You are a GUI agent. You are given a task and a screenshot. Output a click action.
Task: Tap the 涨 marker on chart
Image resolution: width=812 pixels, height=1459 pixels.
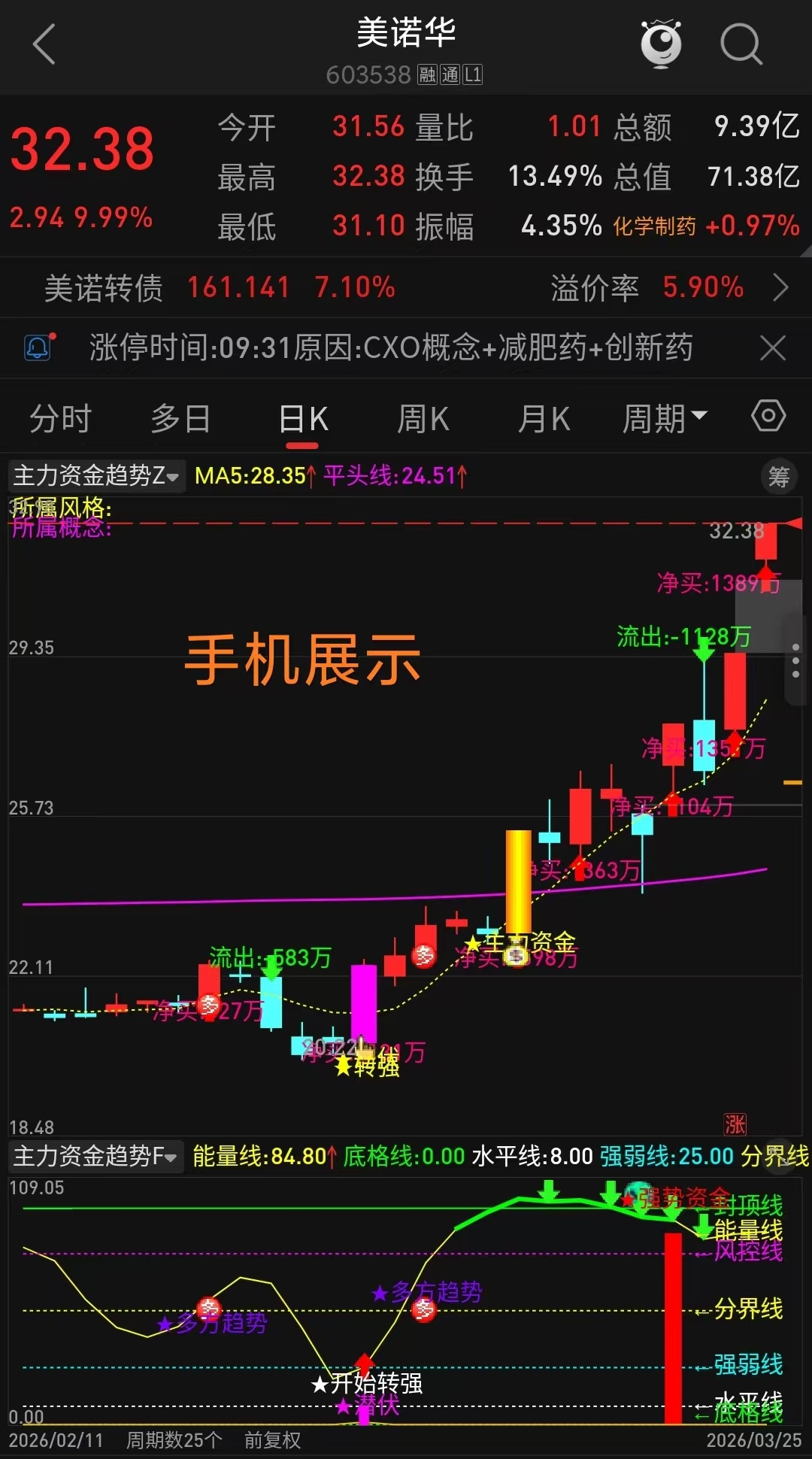click(735, 1124)
